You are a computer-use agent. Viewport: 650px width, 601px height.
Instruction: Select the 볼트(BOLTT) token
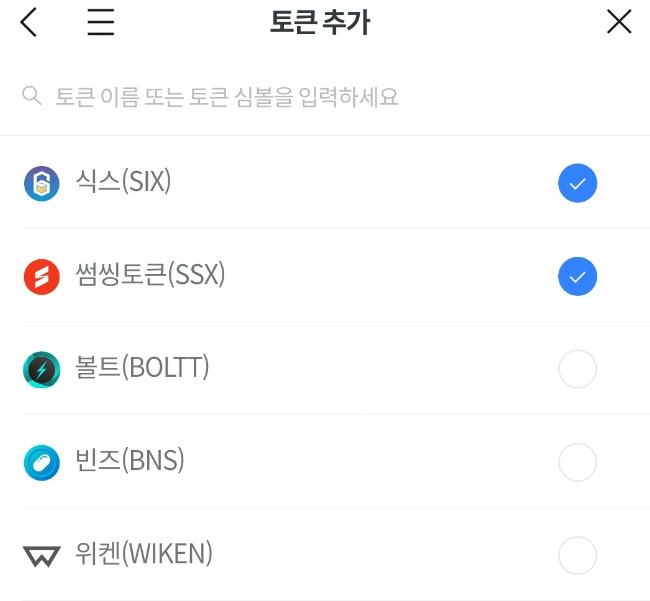pyautogui.click(x=577, y=369)
